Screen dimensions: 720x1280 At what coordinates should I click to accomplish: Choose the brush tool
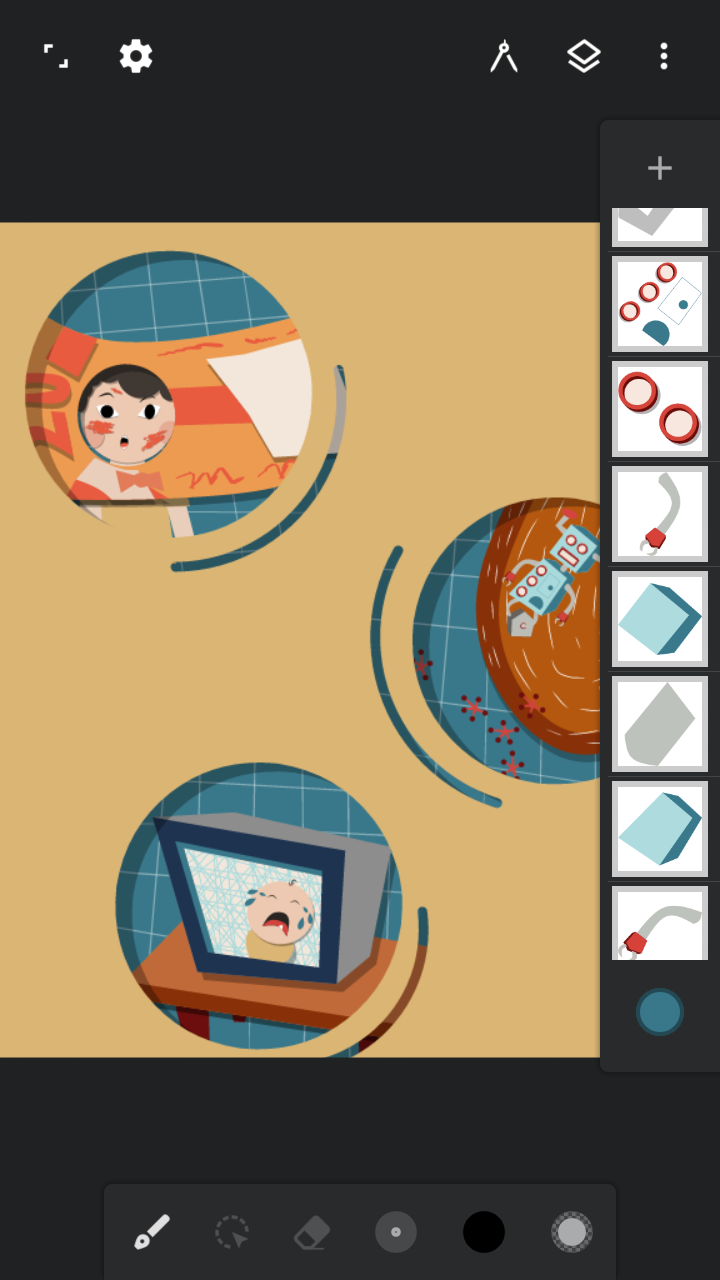pyautogui.click(x=152, y=1232)
